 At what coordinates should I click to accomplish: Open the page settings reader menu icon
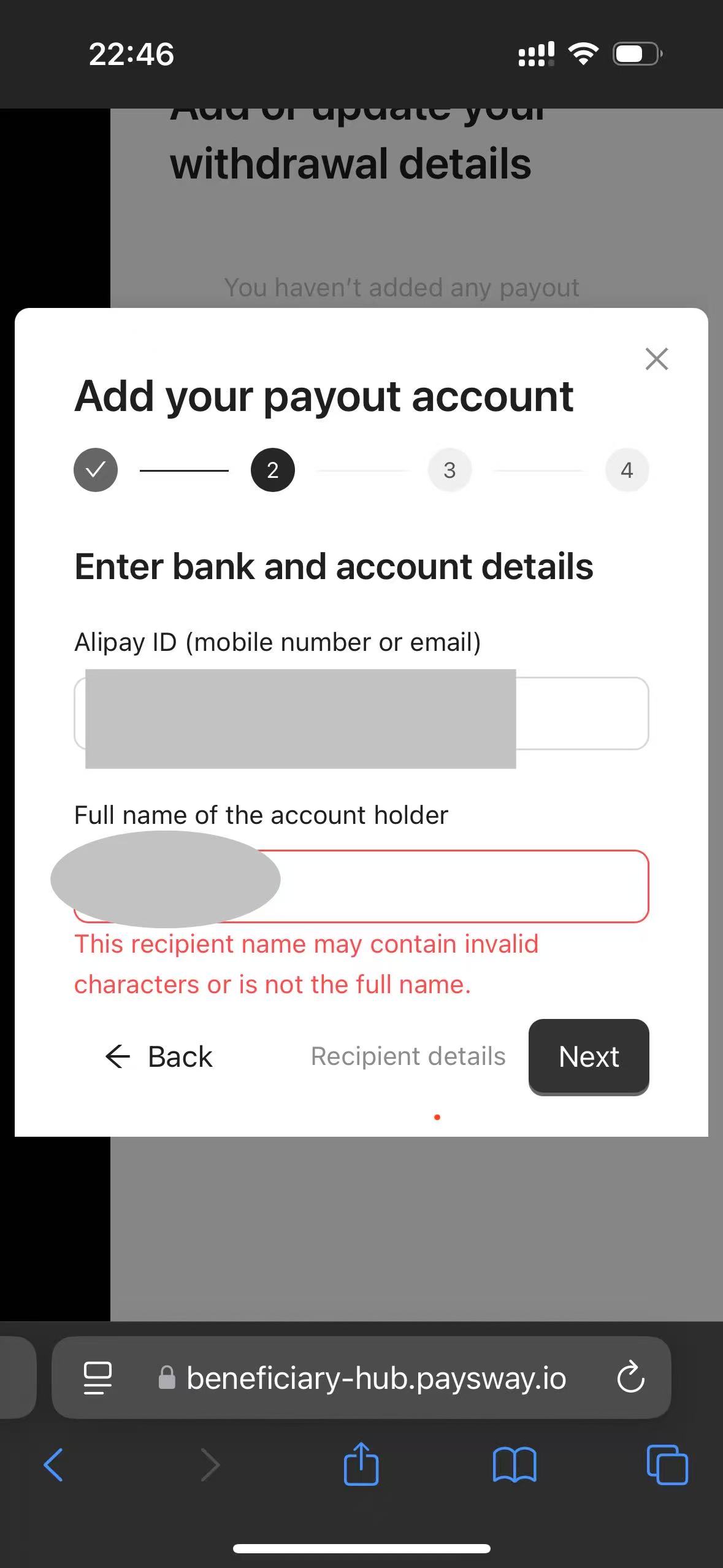point(98,1377)
